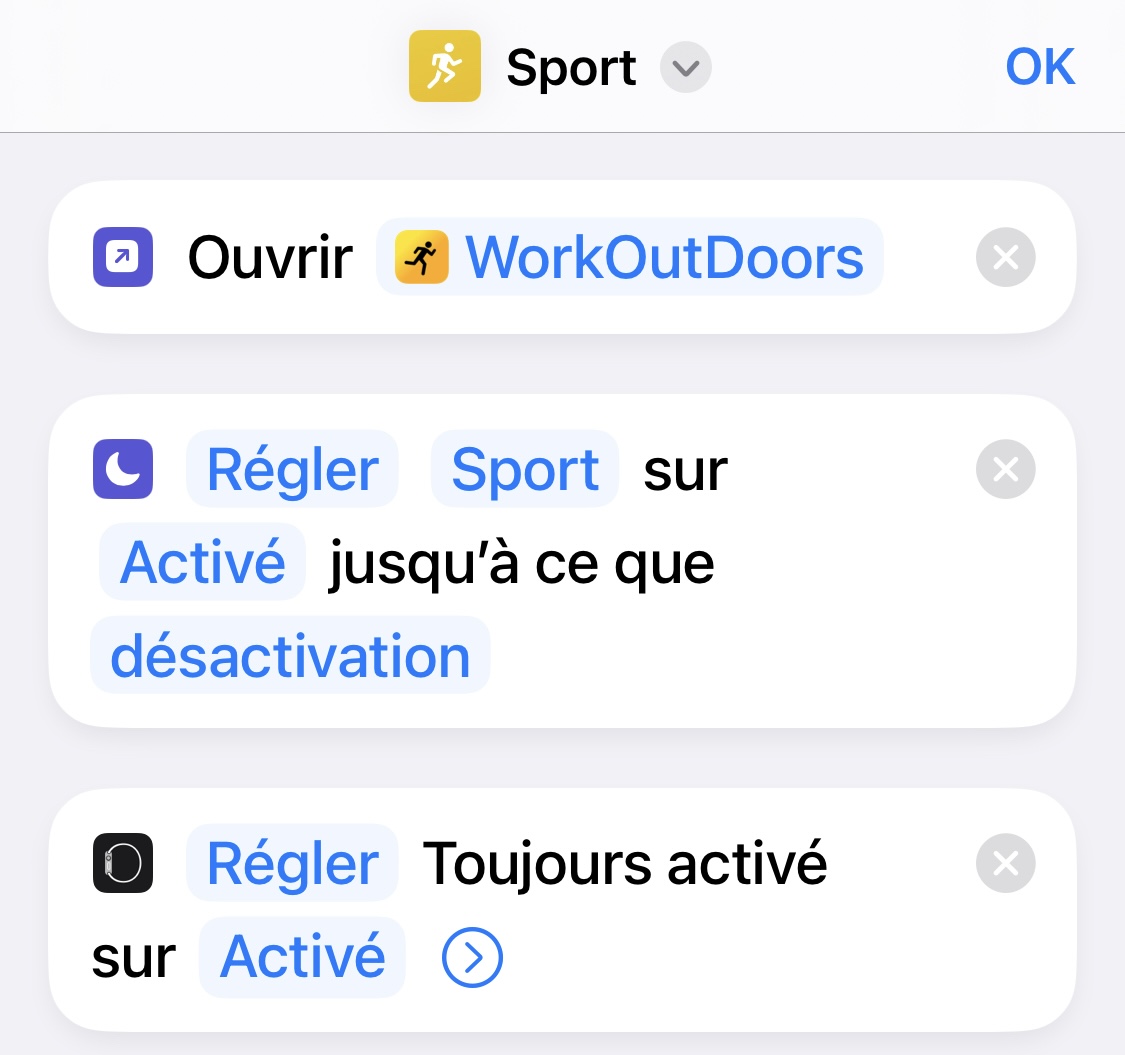Change the désactivation duration parameter
Image resolution: width=1125 pixels, height=1055 pixels.
[x=290, y=656]
